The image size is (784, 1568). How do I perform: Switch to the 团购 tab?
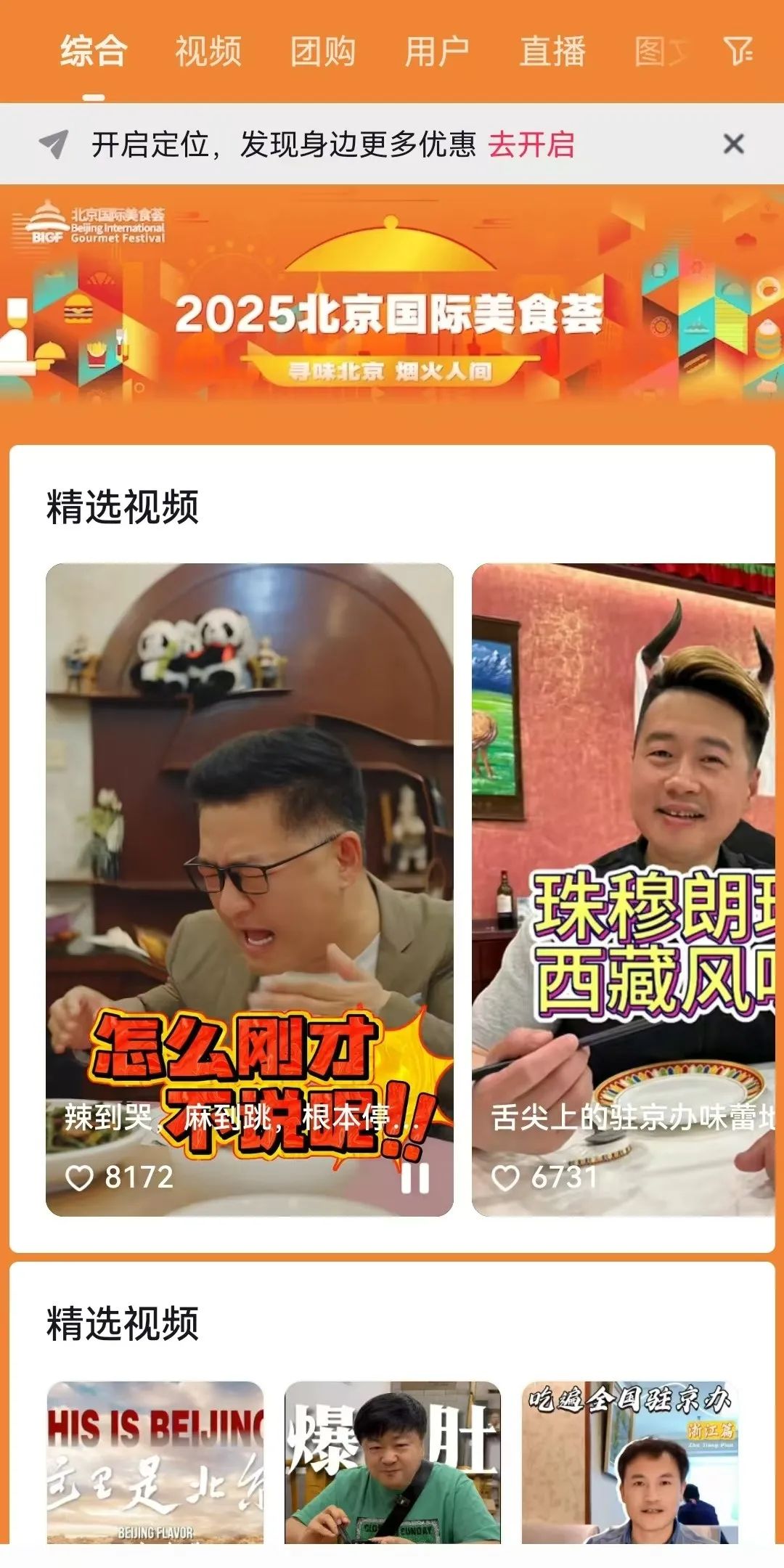click(323, 52)
